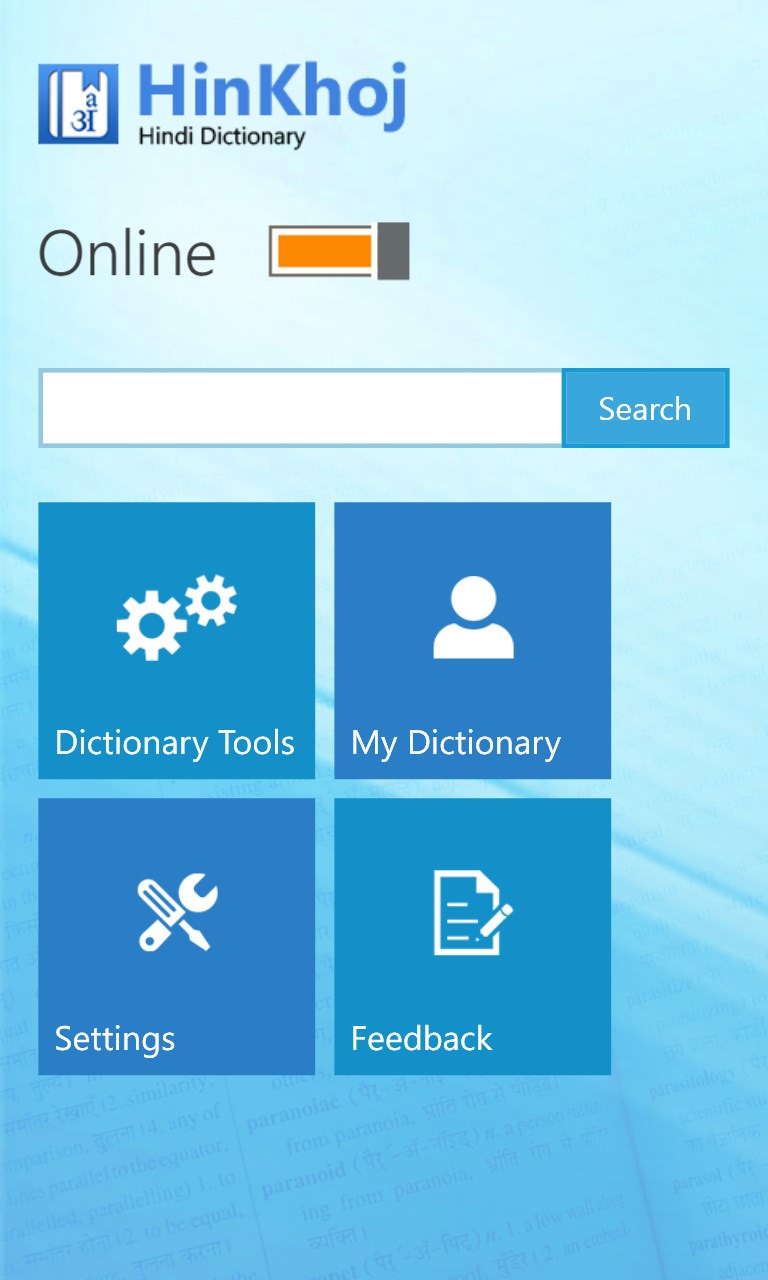Tap the Search button
This screenshot has width=768, height=1280.
click(645, 408)
